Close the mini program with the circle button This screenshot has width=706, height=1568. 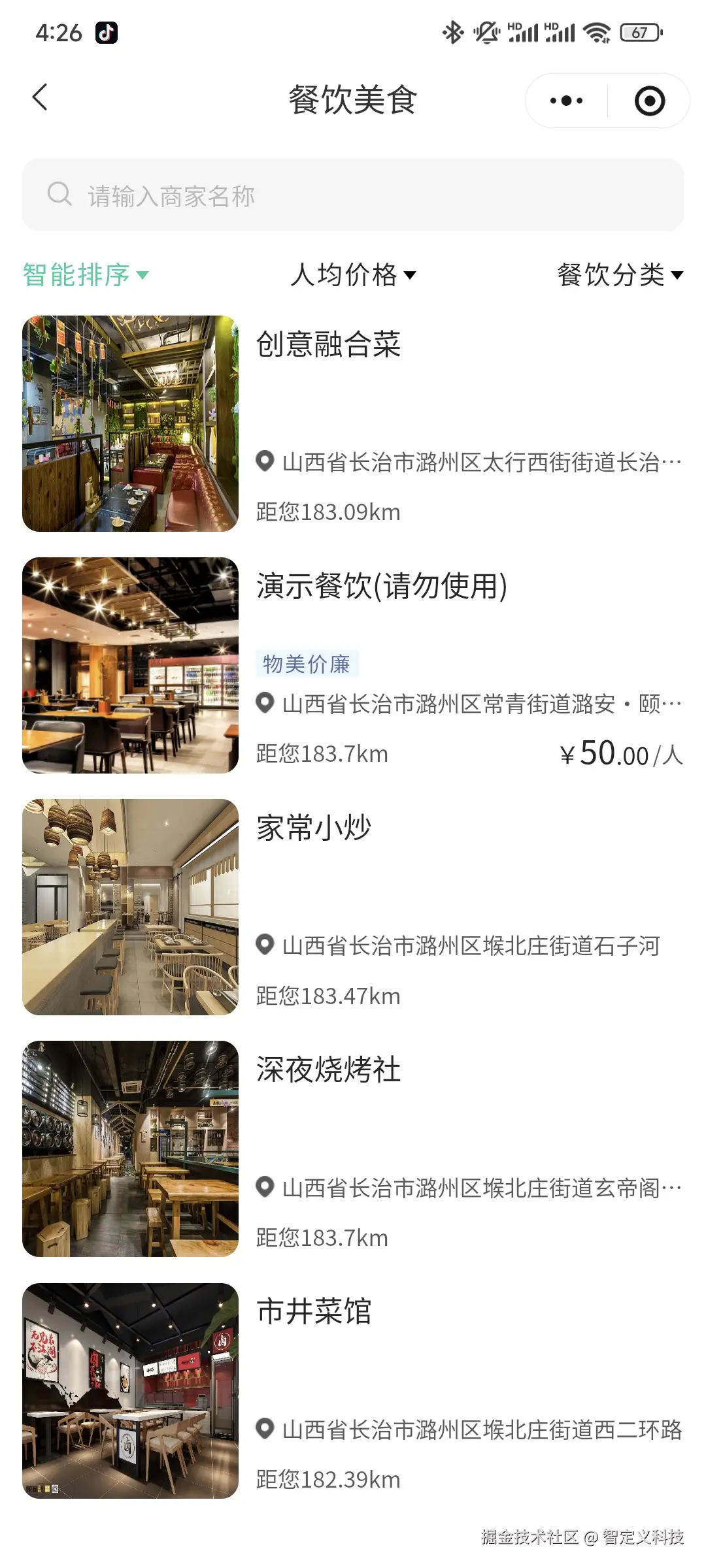pos(649,101)
